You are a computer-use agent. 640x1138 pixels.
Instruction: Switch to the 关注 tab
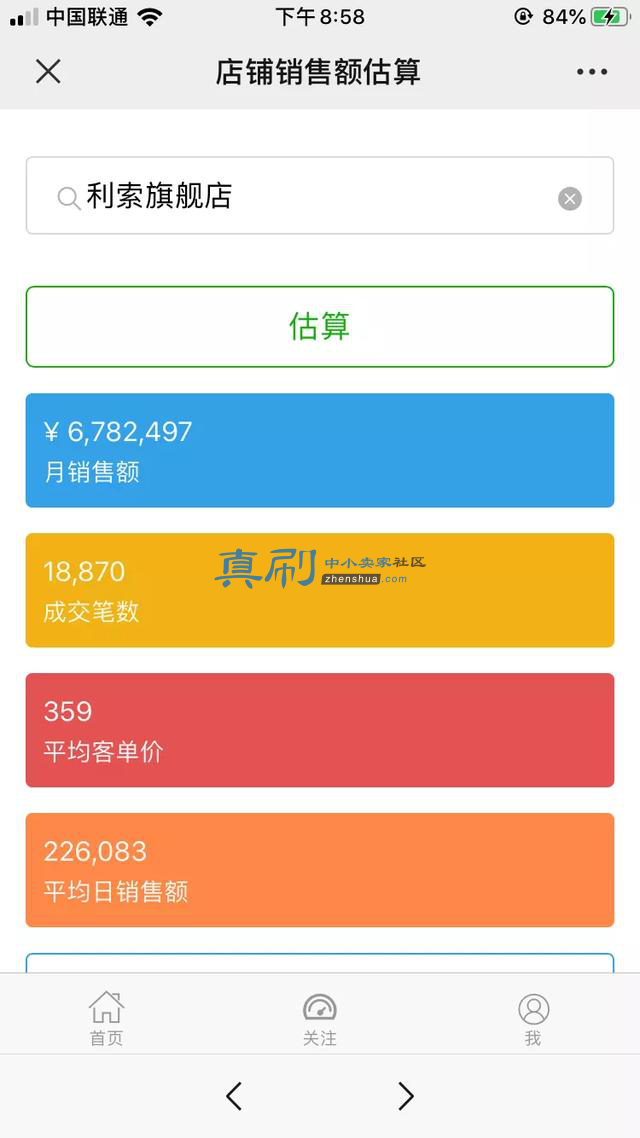320,1019
